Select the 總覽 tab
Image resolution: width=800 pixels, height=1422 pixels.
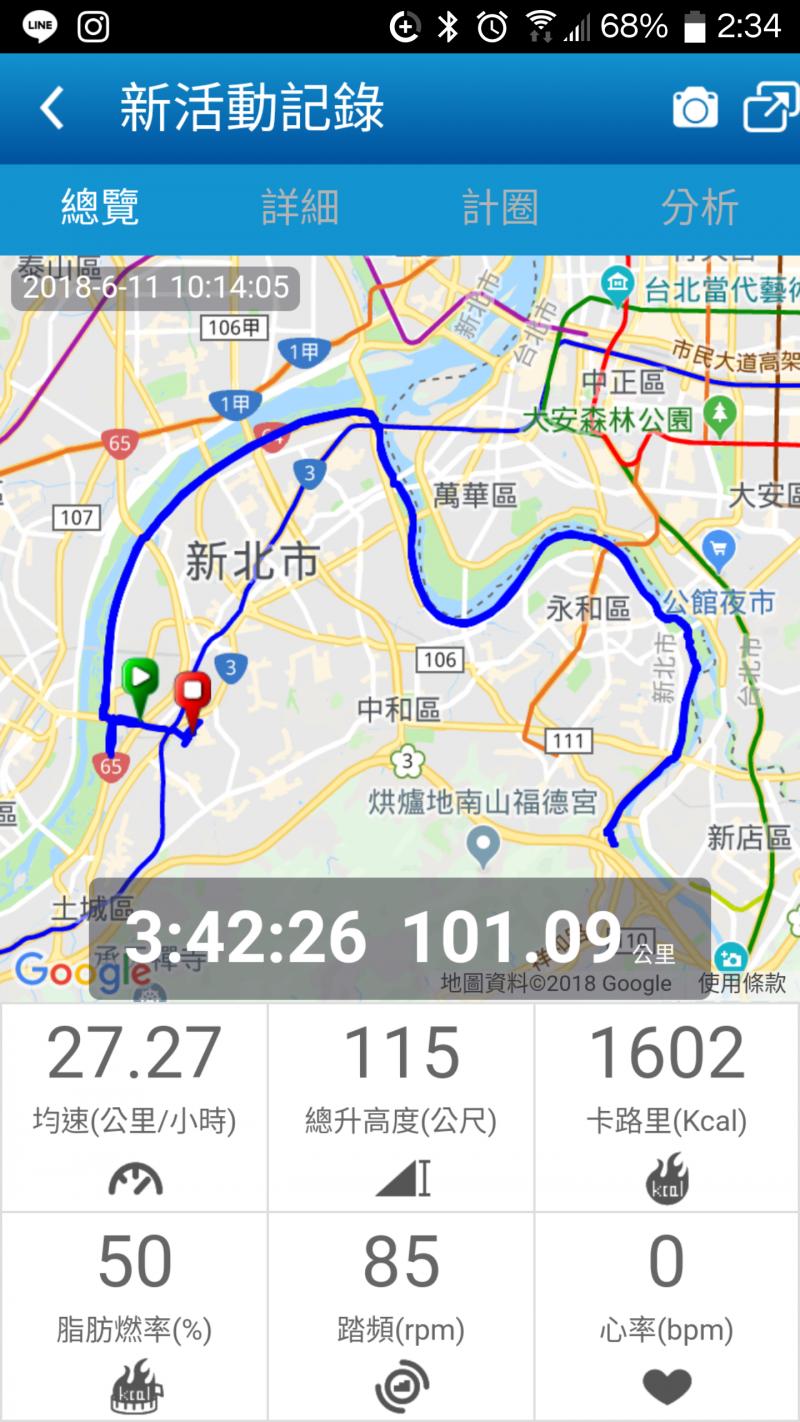100,208
